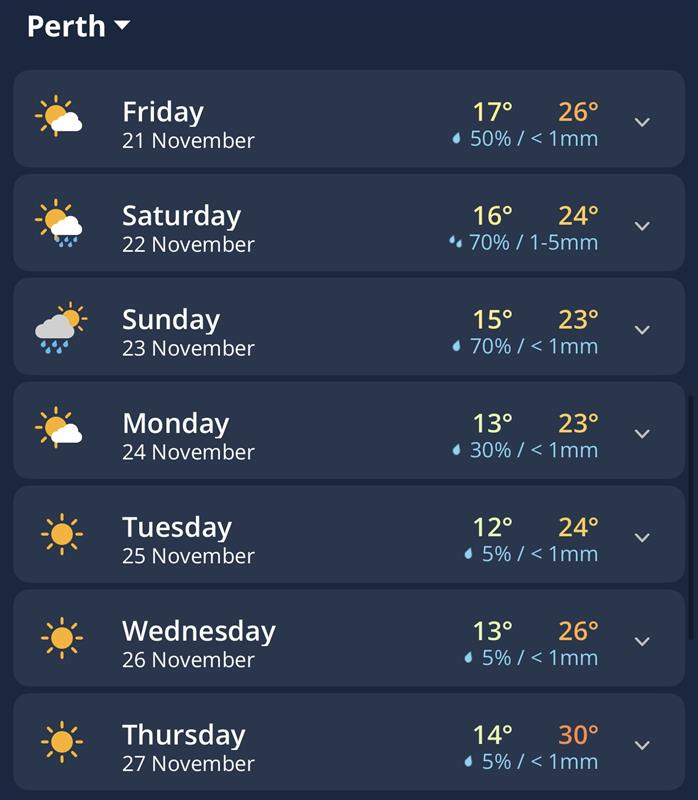Viewport: 698px width, 800px height.
Task: Open the Perth location dropdown
Action: pos(79,26)
